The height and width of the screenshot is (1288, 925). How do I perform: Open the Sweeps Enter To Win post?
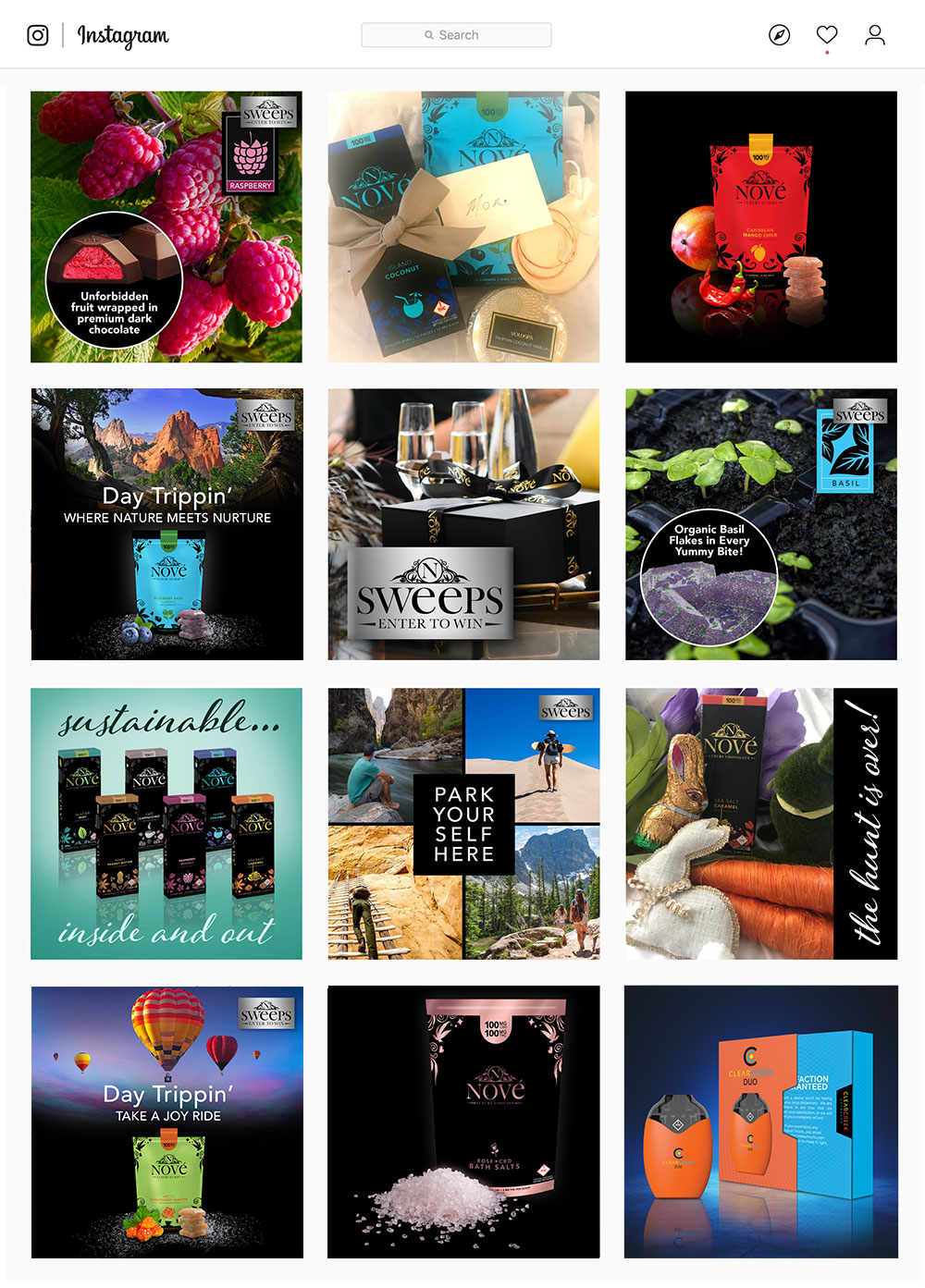tap(463, 524)
